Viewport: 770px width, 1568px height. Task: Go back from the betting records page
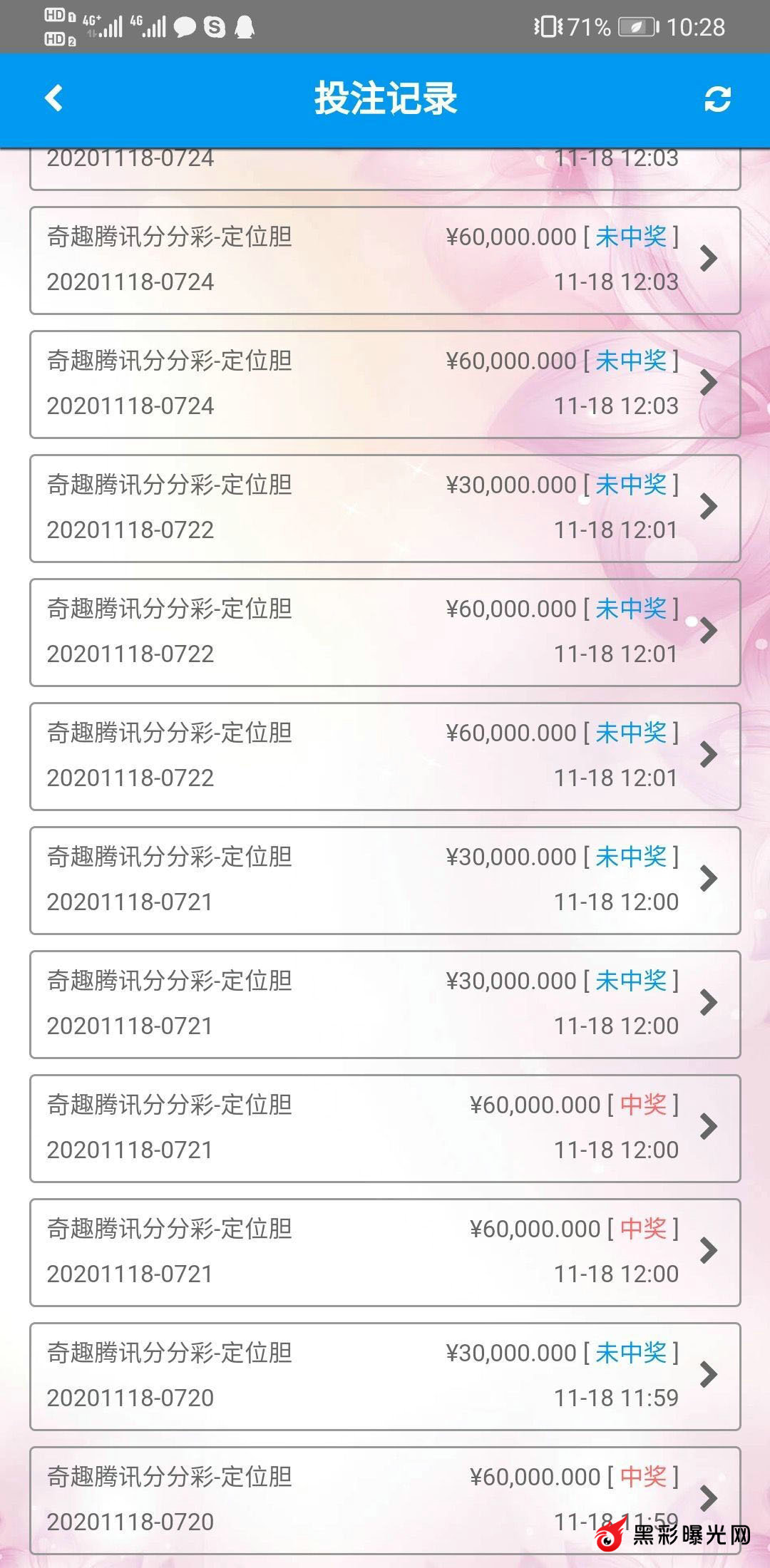point(54,98)
